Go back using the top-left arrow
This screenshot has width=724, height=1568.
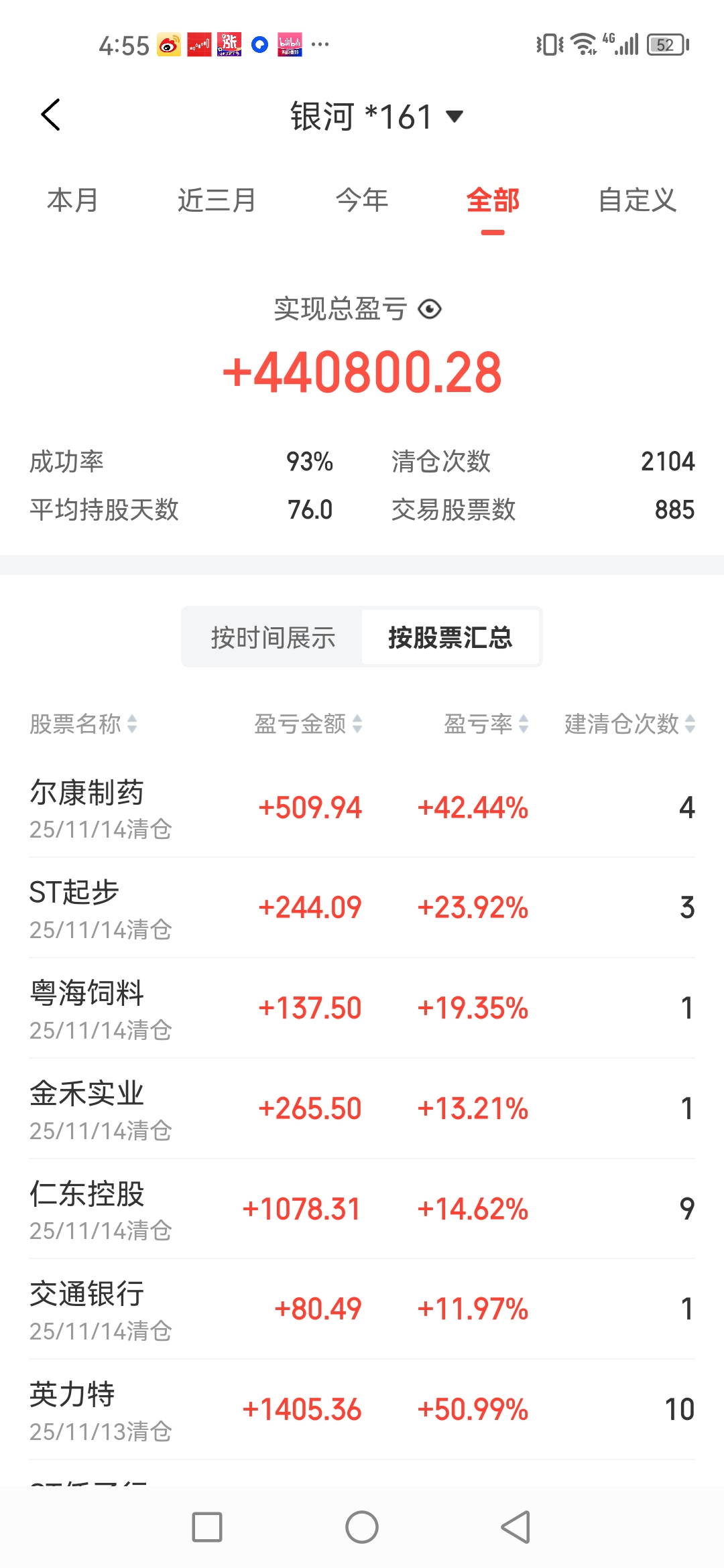[51, 115]
